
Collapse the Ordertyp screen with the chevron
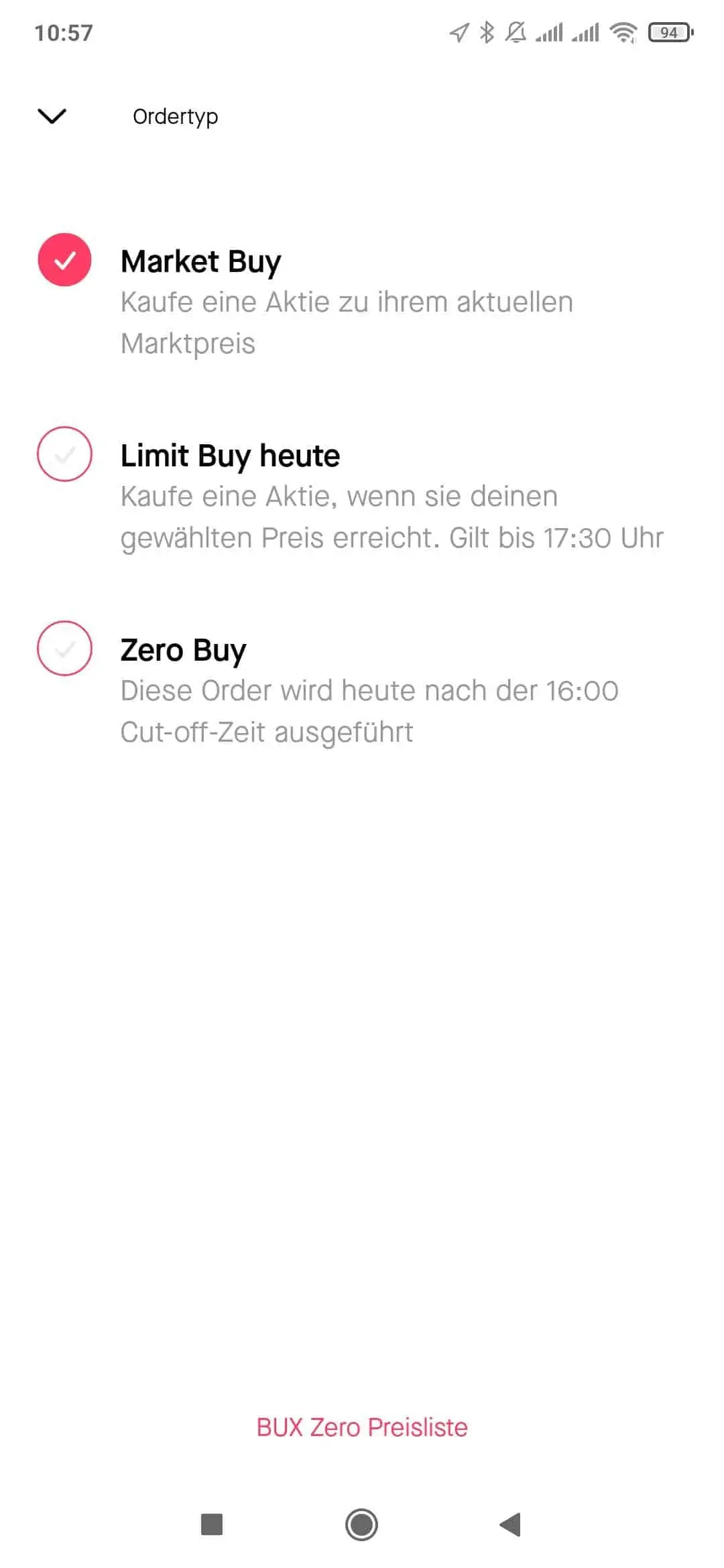(52, 116)
